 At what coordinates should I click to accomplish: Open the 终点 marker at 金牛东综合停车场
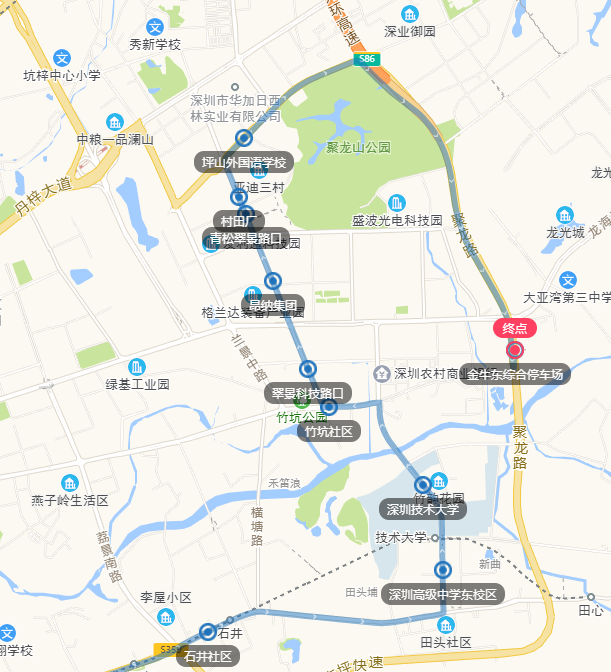515,350
